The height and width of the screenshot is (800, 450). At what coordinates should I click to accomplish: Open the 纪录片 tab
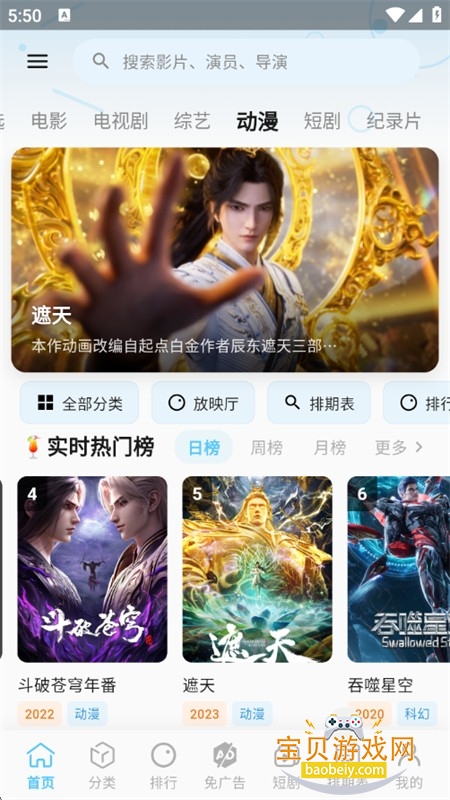click(x=393, y=121)
